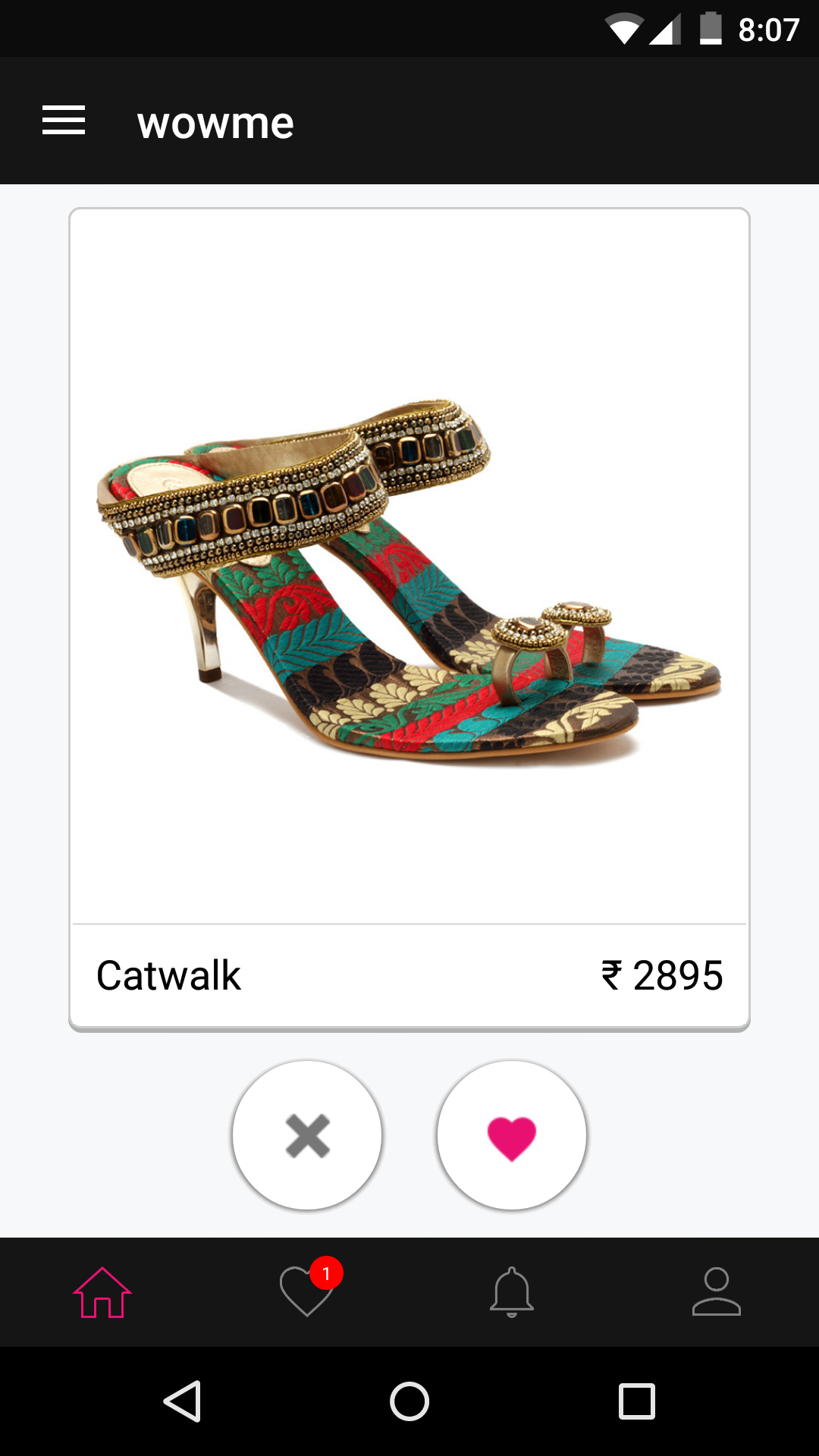Open the Catwalk sandal product card

coord(409,576)
